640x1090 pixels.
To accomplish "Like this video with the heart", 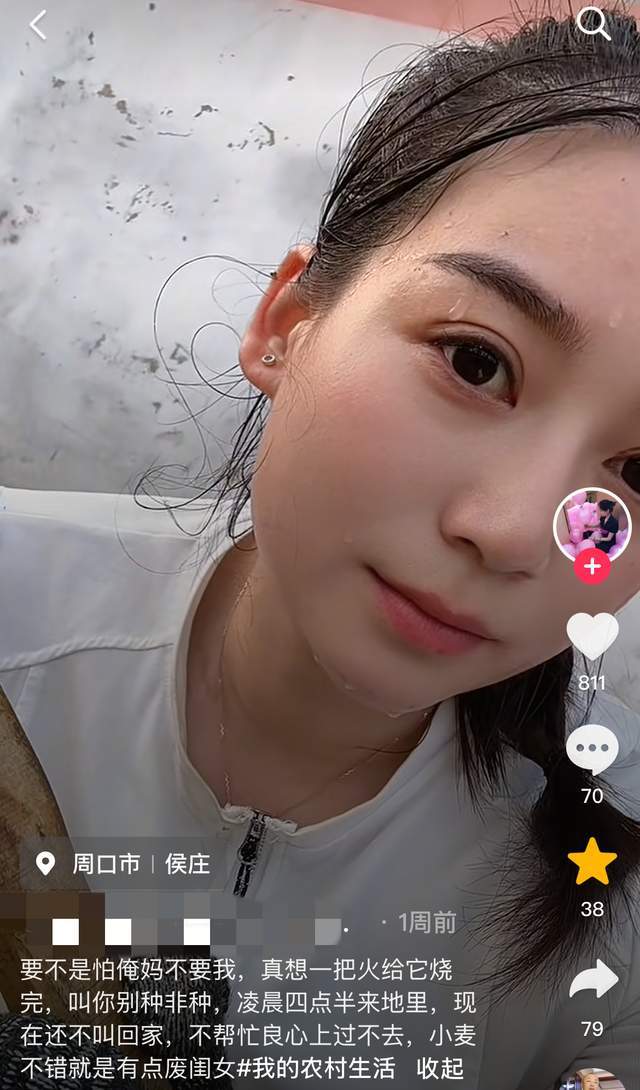I will (592, 636).
